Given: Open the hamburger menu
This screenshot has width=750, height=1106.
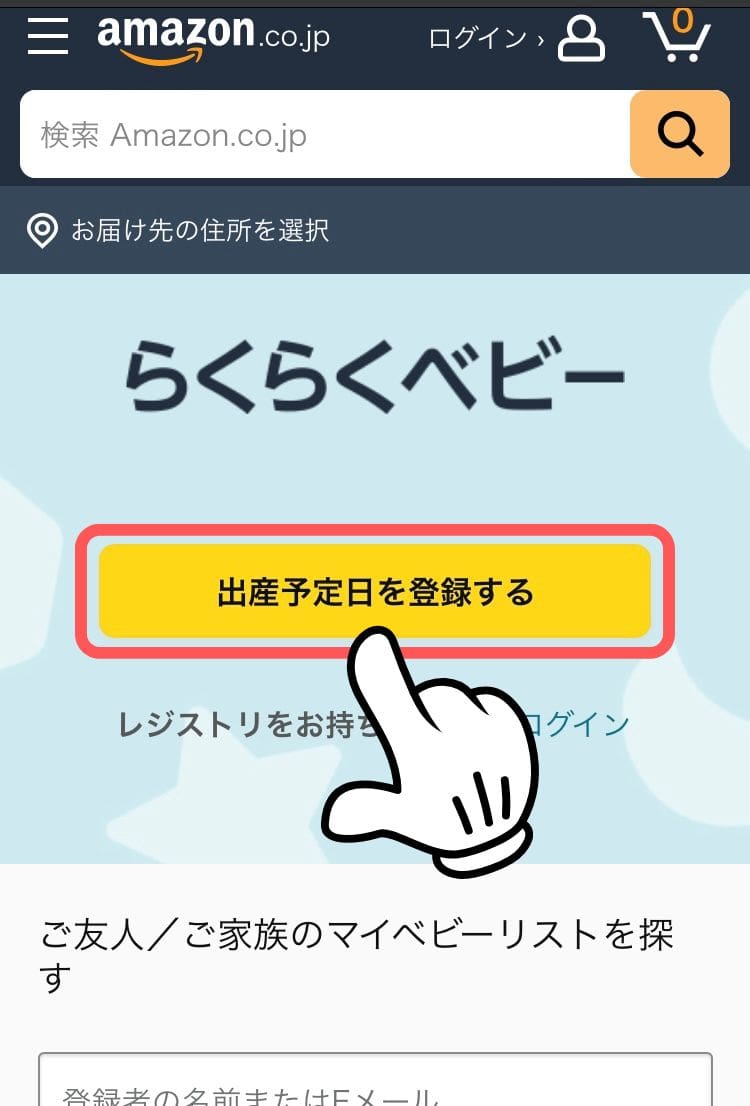Looking at the screenshot, I should [48, 37].
